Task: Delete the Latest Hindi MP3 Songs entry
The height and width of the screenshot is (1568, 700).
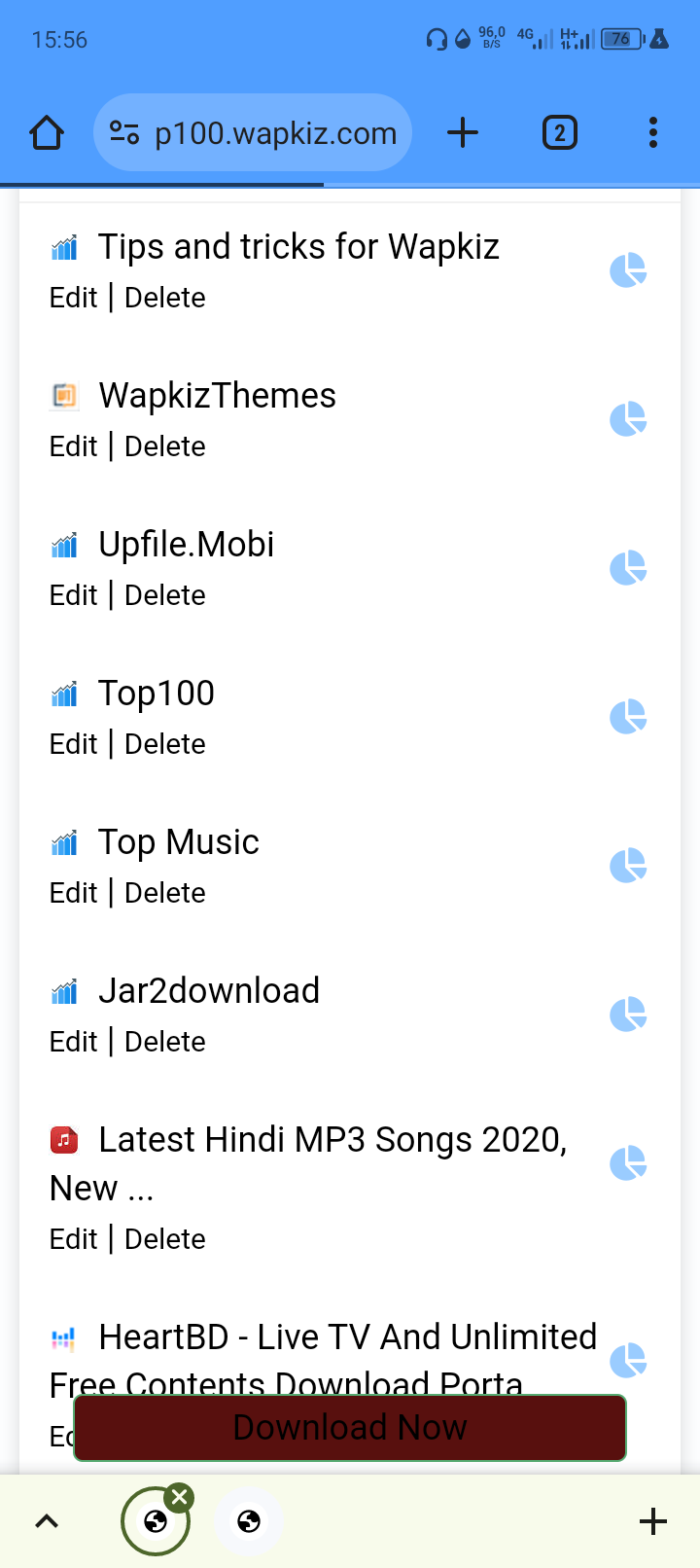Action: (165, 1239)
